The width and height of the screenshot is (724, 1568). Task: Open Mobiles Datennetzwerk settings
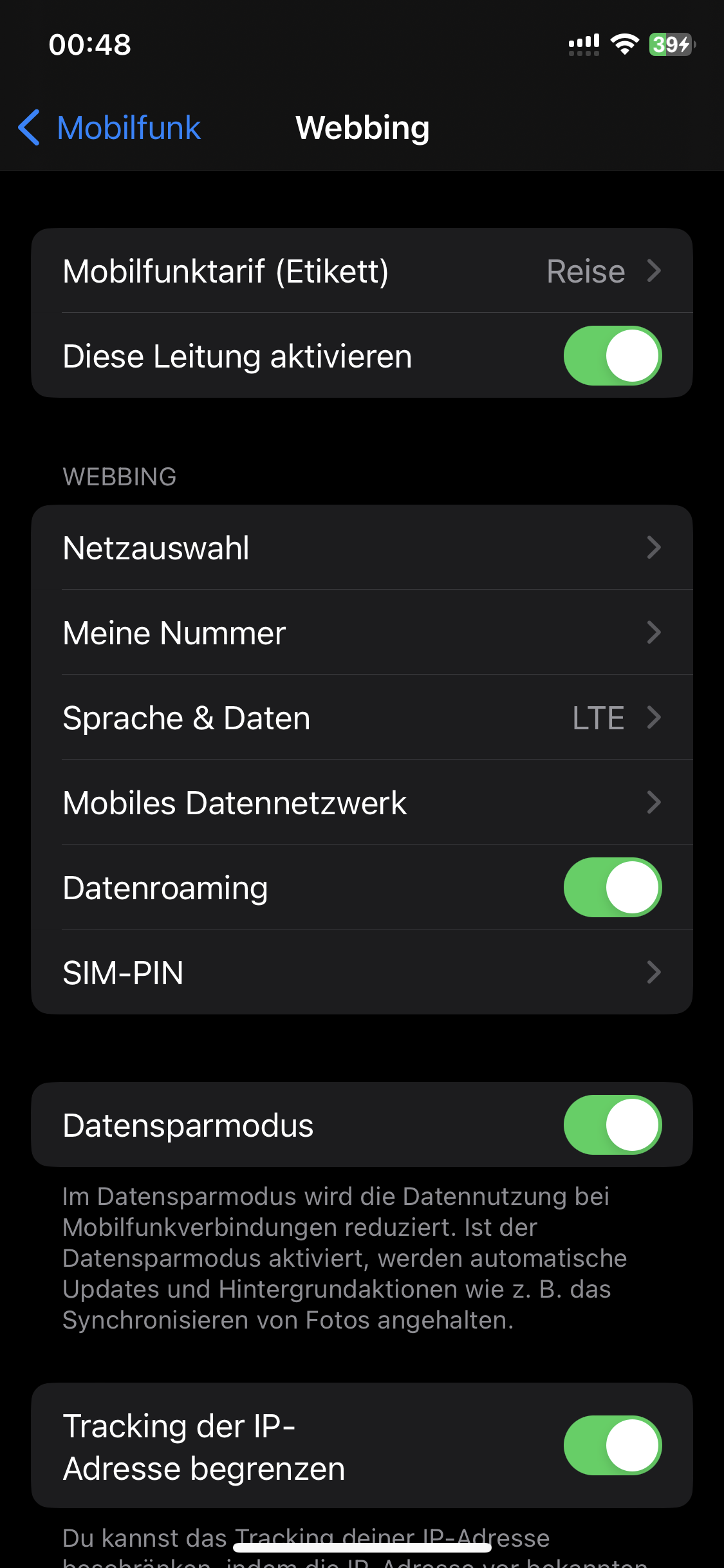coord(362,803)
